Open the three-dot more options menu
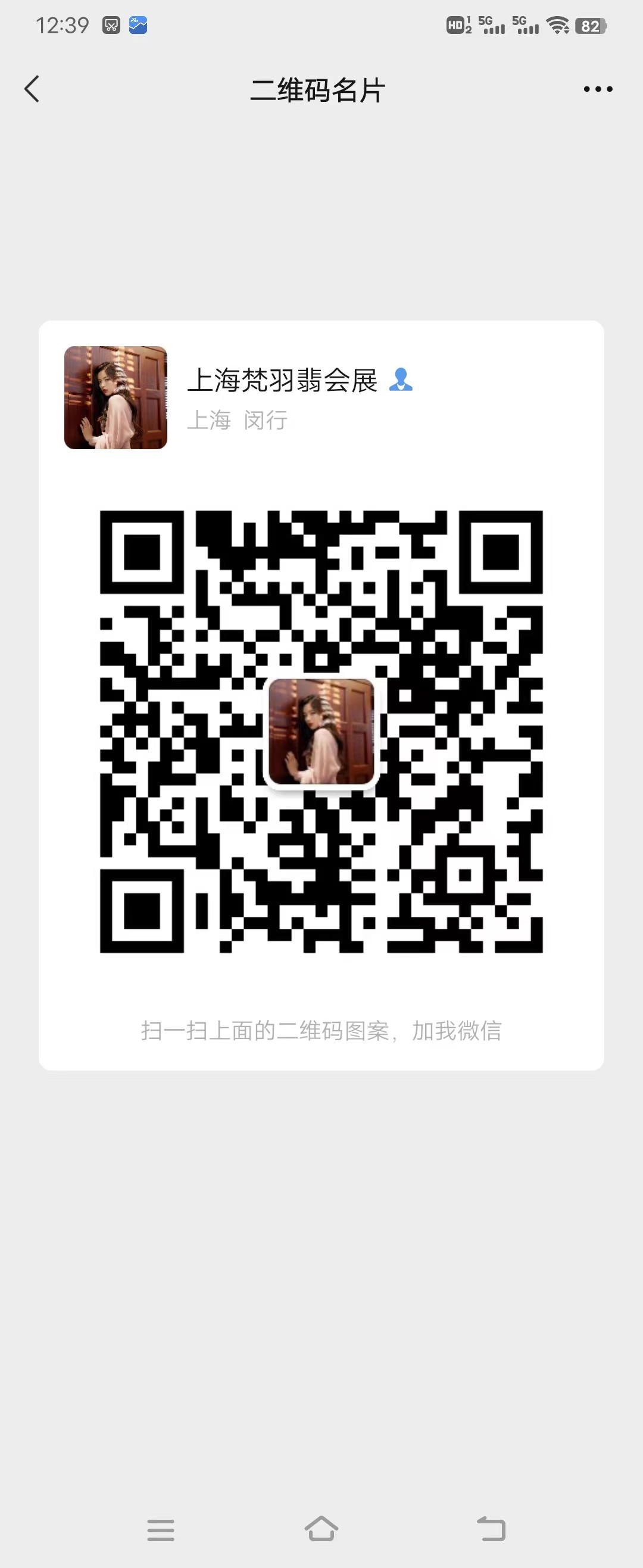This screenshot has width=643, height=1568. [597, 89]
